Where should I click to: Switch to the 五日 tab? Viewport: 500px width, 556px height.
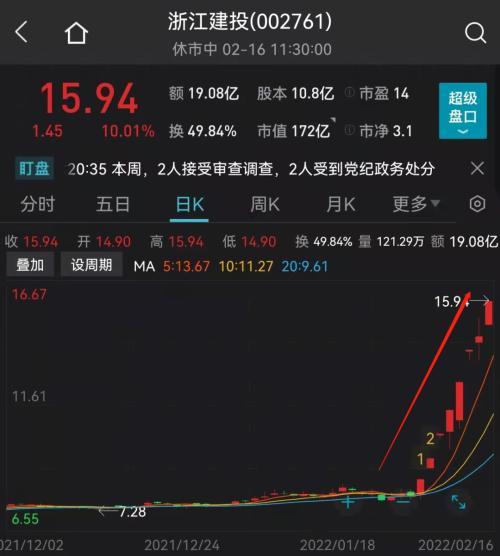113,205
